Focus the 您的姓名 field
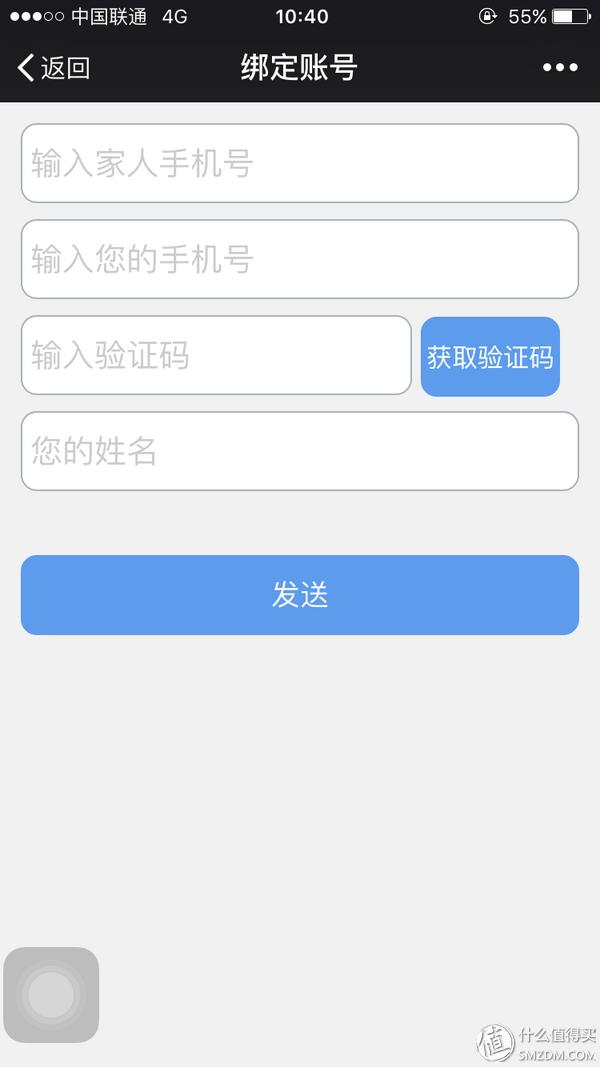Viewport: 600px width, 1067px height. coord(300,451)
